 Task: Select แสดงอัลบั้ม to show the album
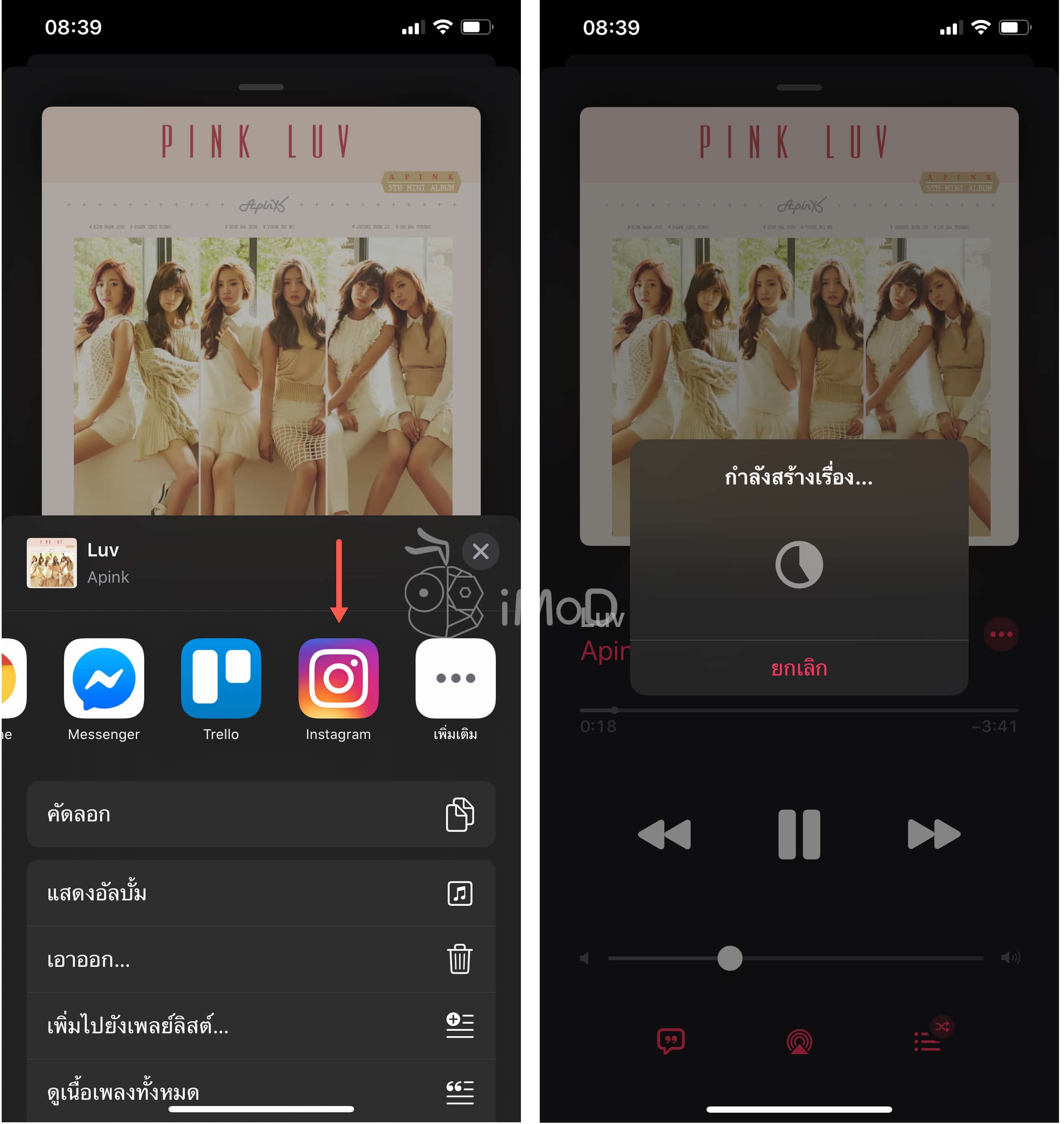click(x=261, y=892)
